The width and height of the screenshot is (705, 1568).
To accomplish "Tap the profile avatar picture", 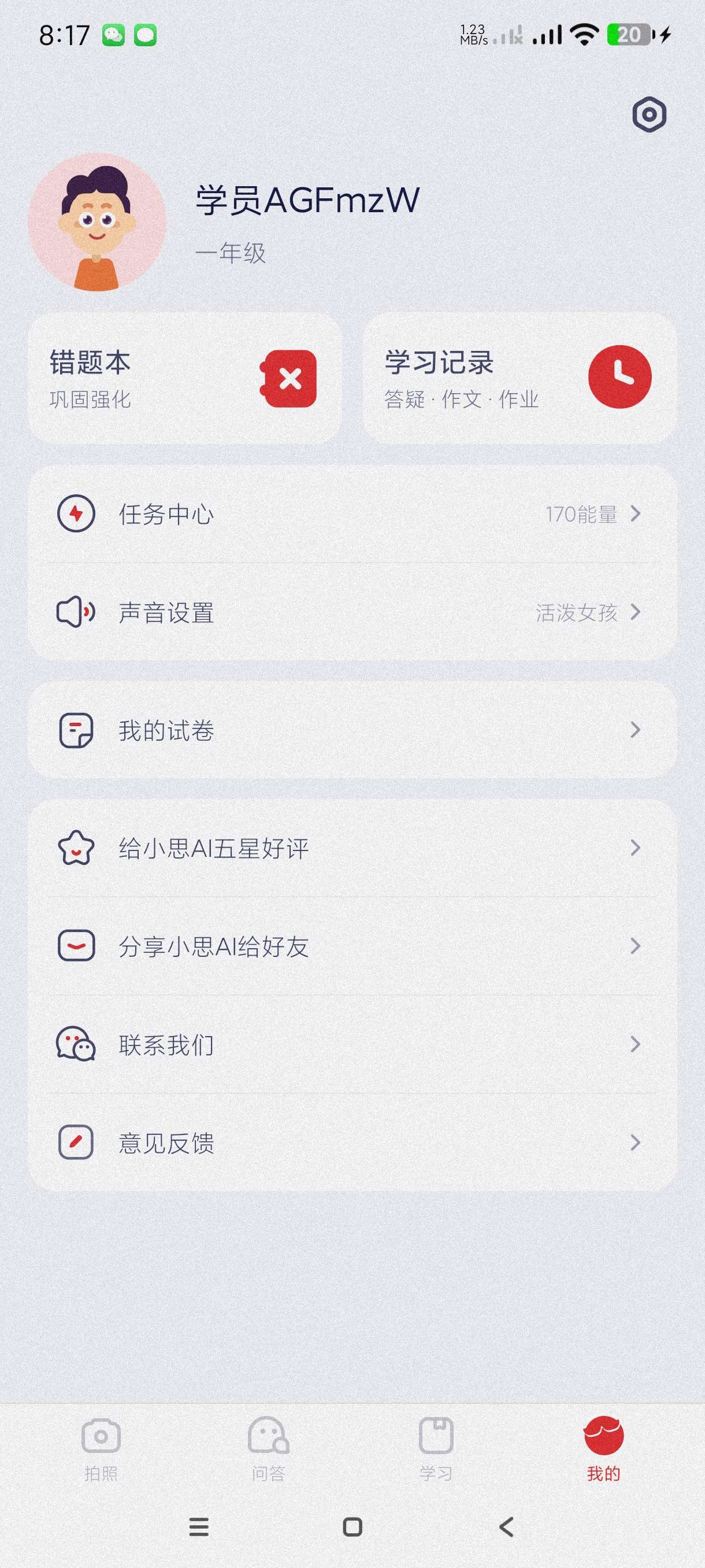I will click(97, 222).
